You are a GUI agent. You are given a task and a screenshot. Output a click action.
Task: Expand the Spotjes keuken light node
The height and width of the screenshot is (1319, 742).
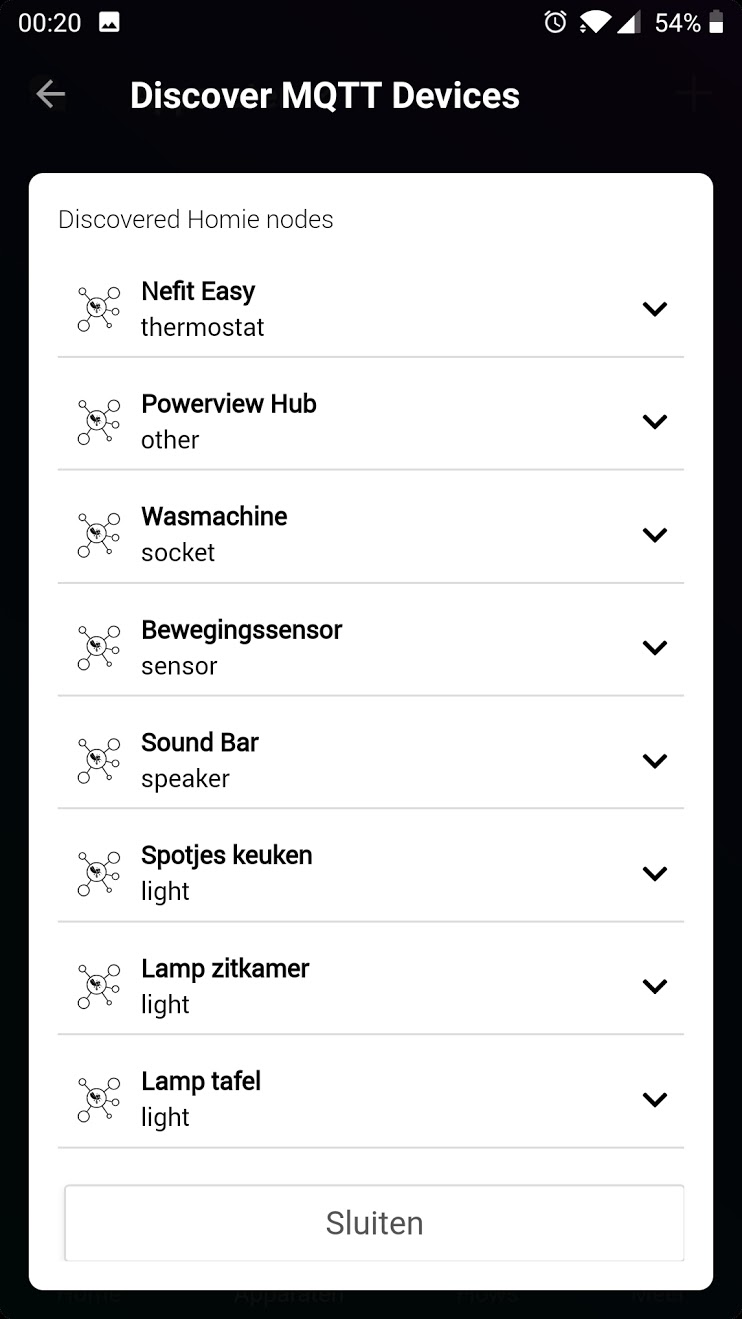click(x=654, y=874)
